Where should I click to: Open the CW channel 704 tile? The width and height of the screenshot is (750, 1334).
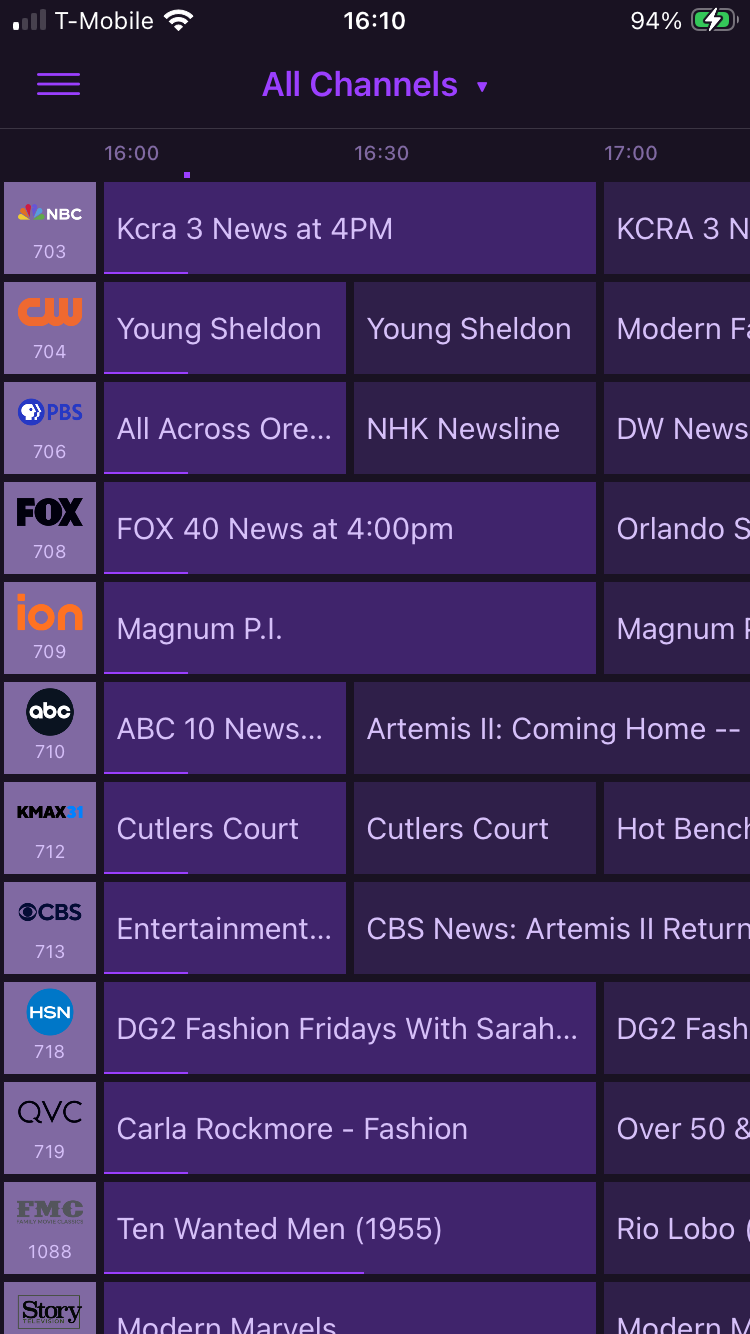click(50, 328)
